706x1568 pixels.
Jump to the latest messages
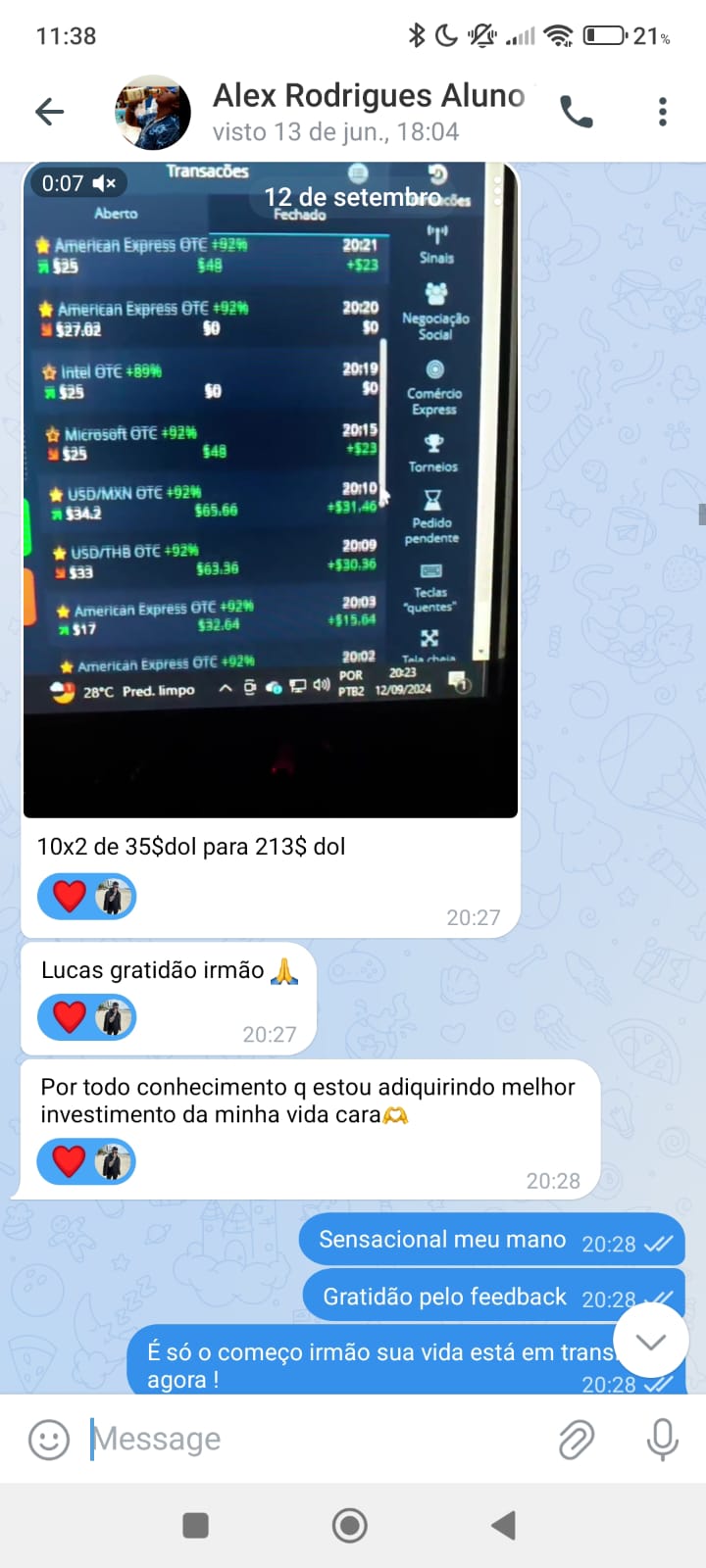651,1342
